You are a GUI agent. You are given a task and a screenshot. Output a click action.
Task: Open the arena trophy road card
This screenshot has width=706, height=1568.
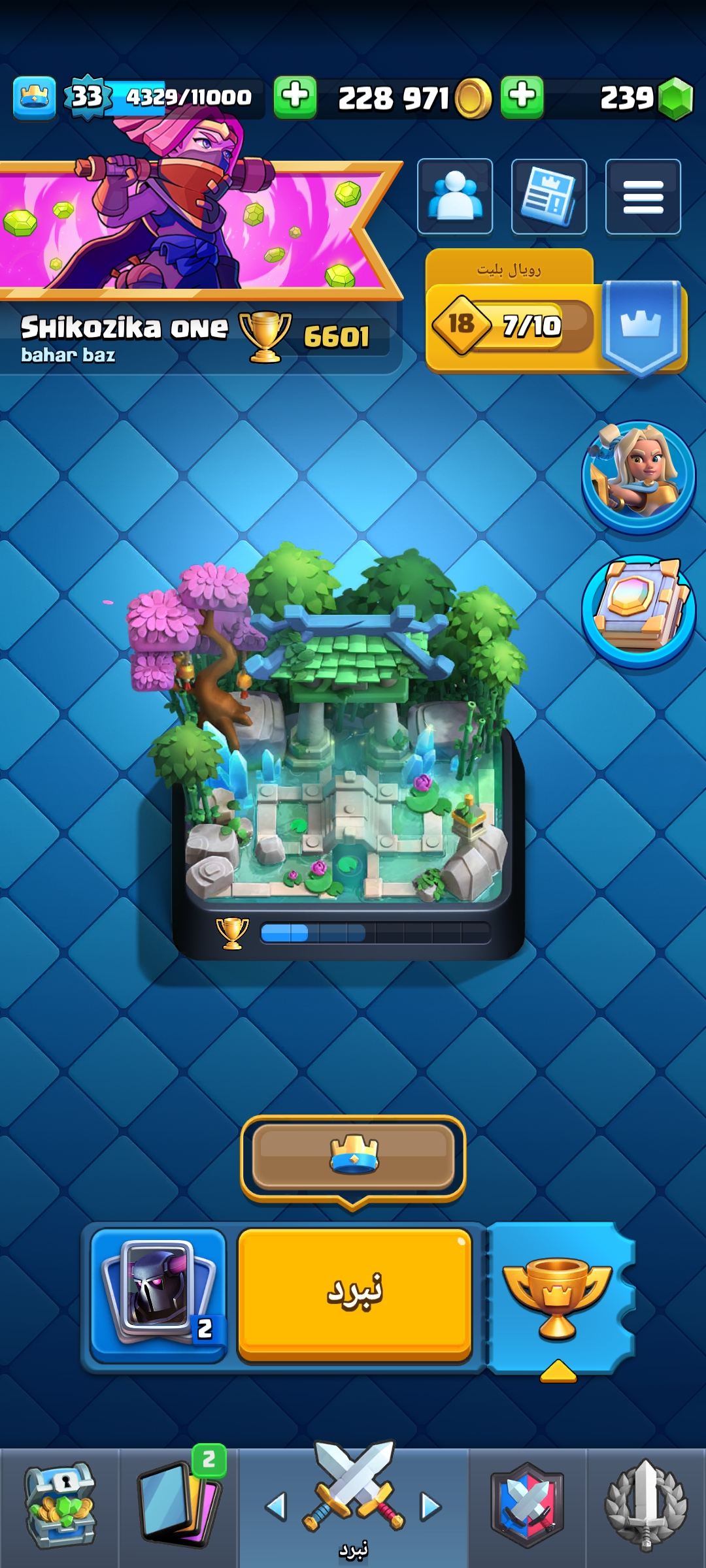coord(348,751)
